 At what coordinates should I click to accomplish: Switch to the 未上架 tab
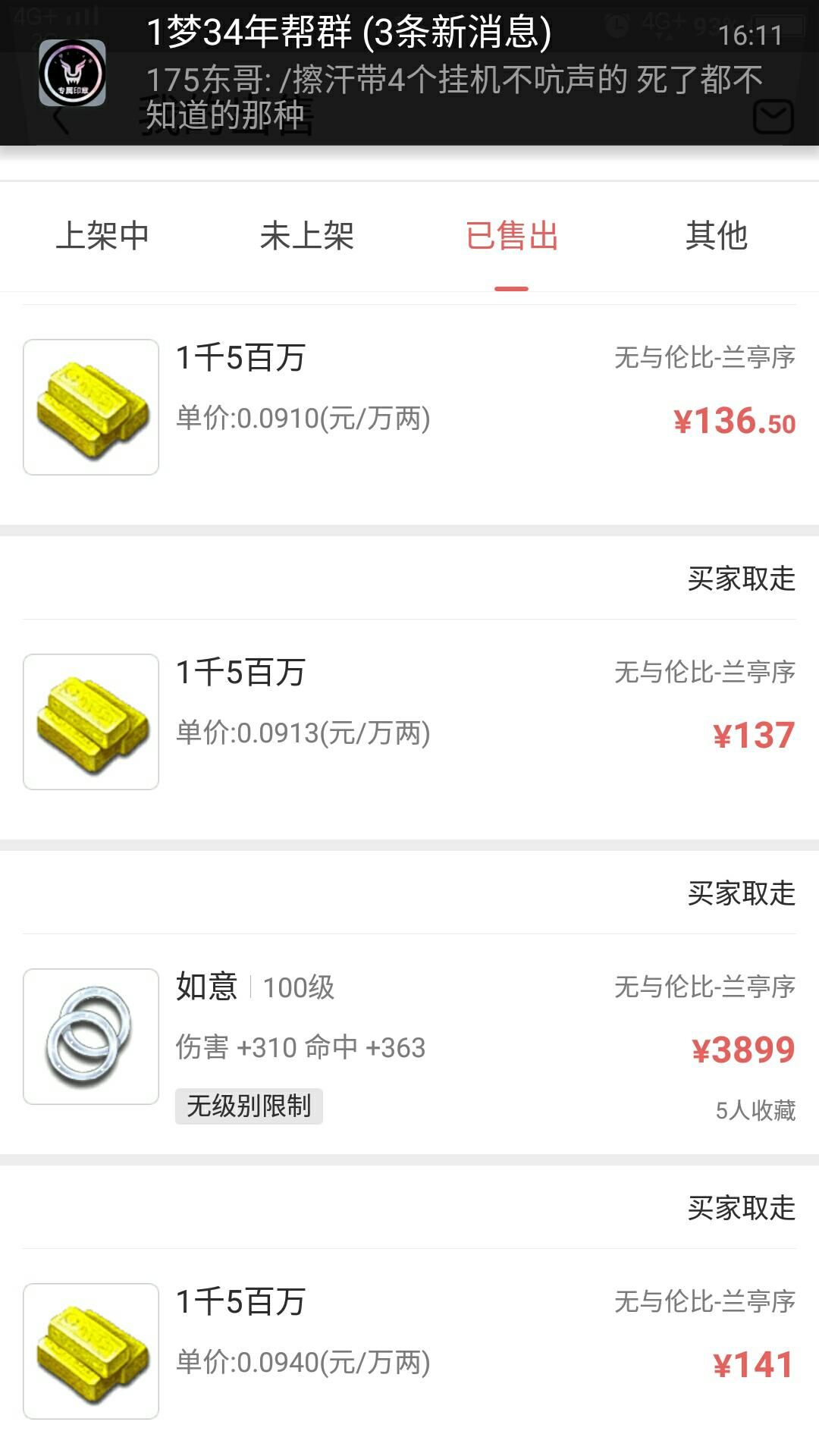point(307,236)
